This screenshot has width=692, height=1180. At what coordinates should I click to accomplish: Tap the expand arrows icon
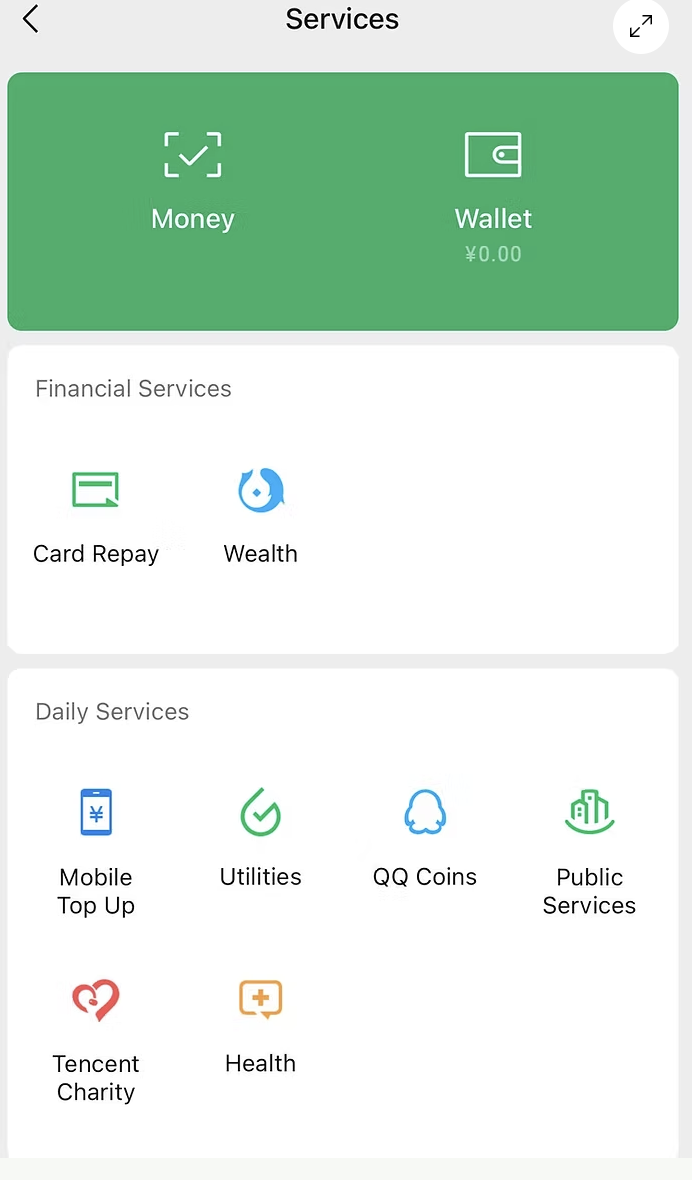coord(640,26)
